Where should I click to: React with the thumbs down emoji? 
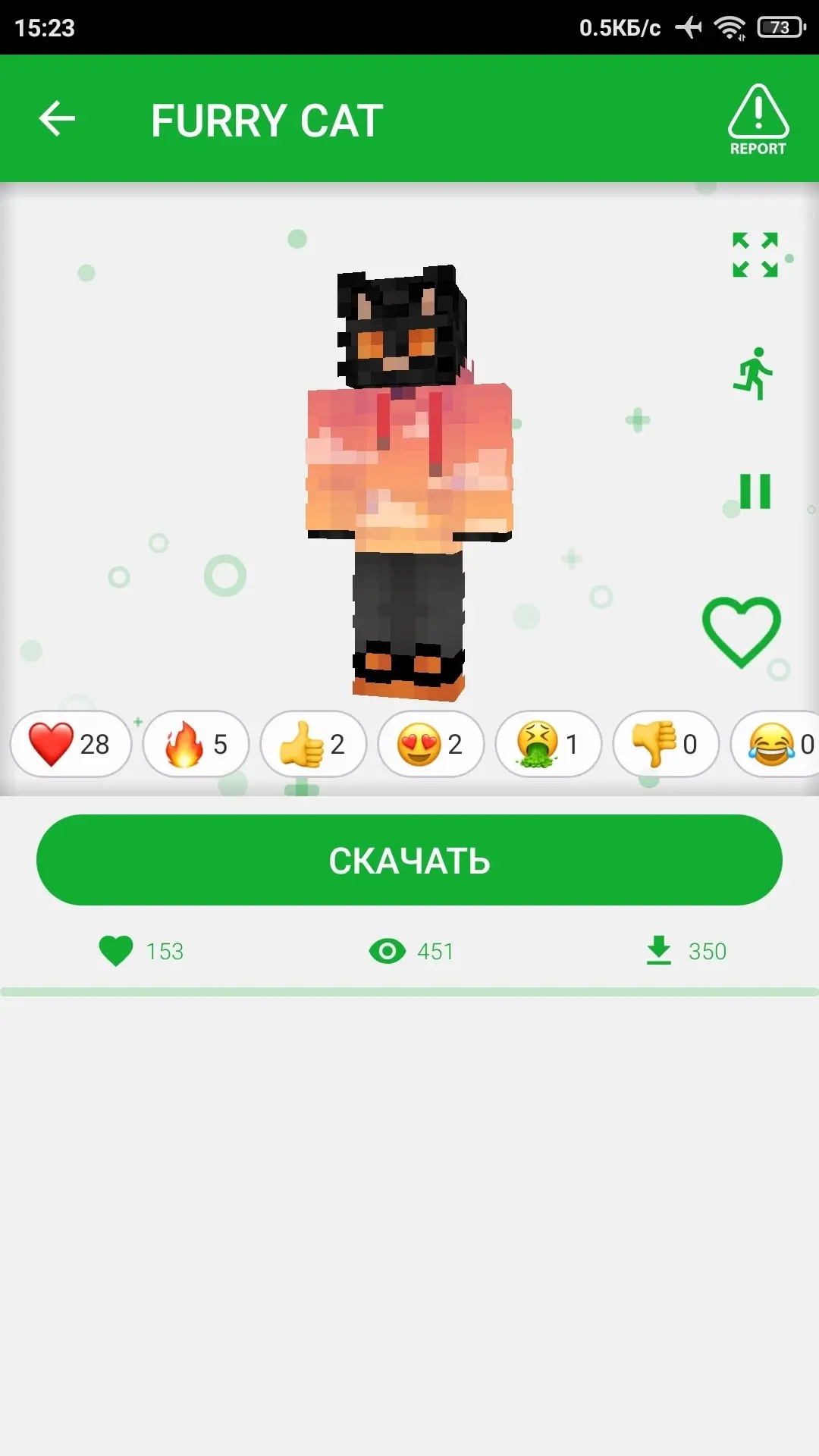pyautogui.click(x=666, y=744)
